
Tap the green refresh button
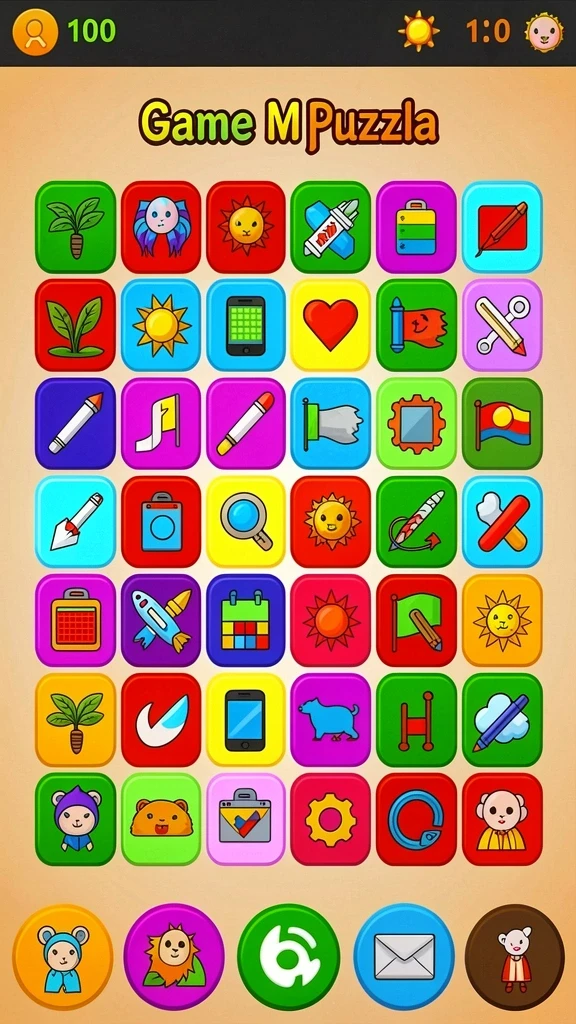coord(289,956)
